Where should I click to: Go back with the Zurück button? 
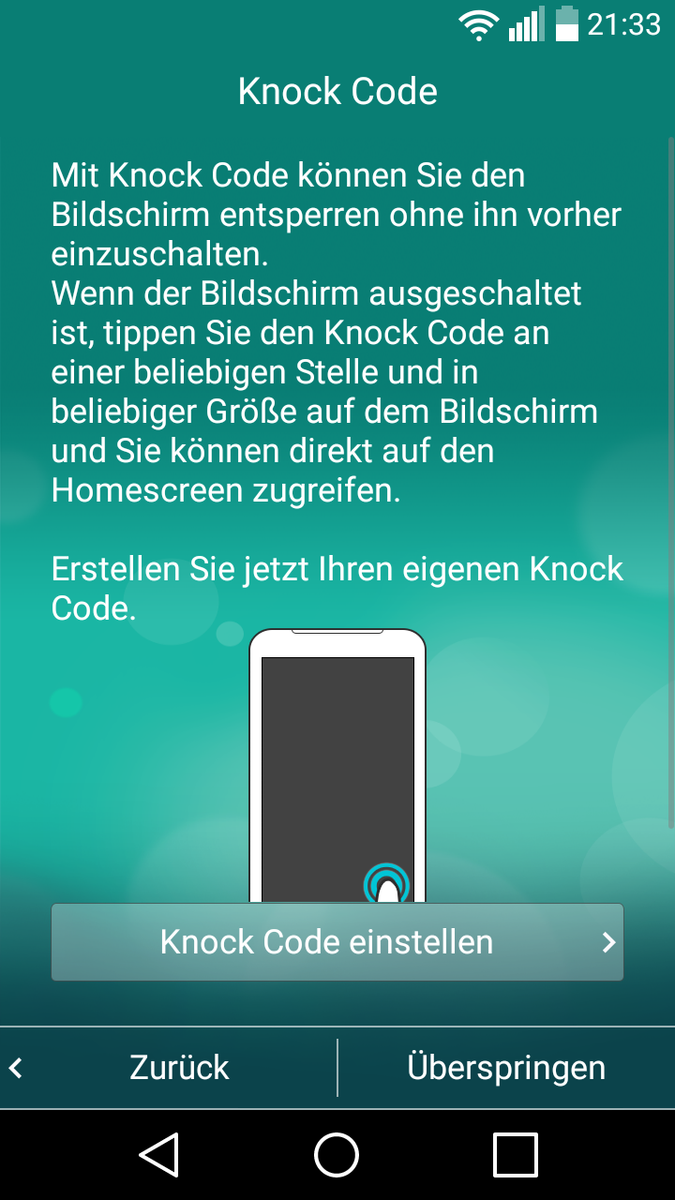click(168, 1067)
